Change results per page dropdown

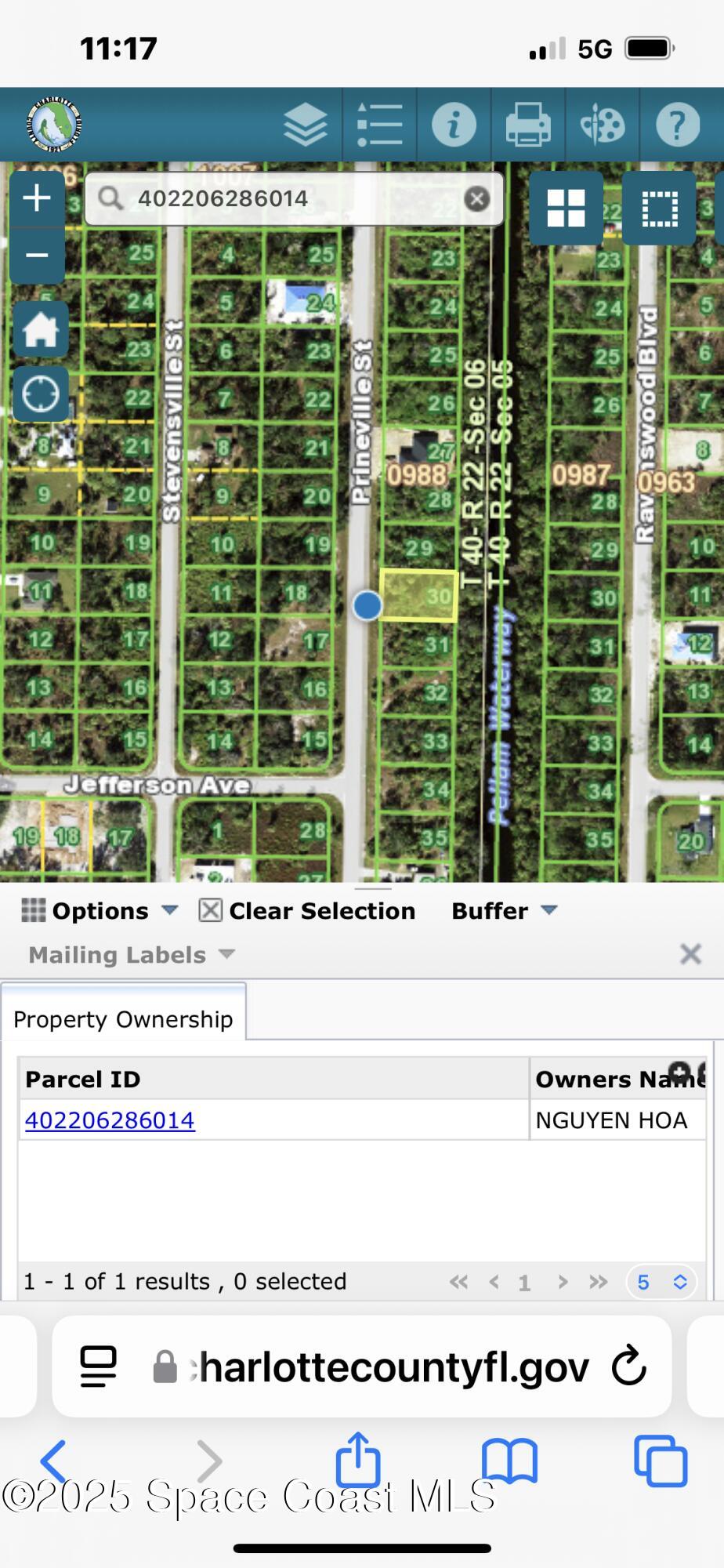point(661,1283)
